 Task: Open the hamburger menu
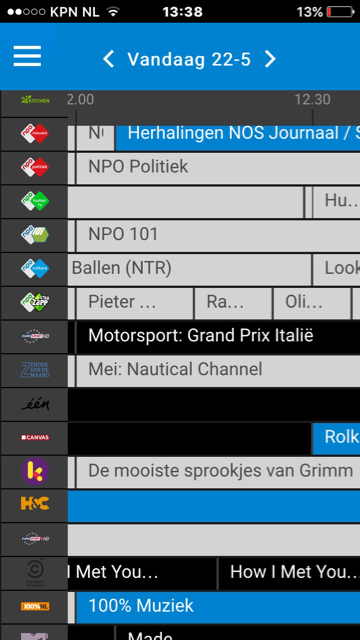(27, 56)
